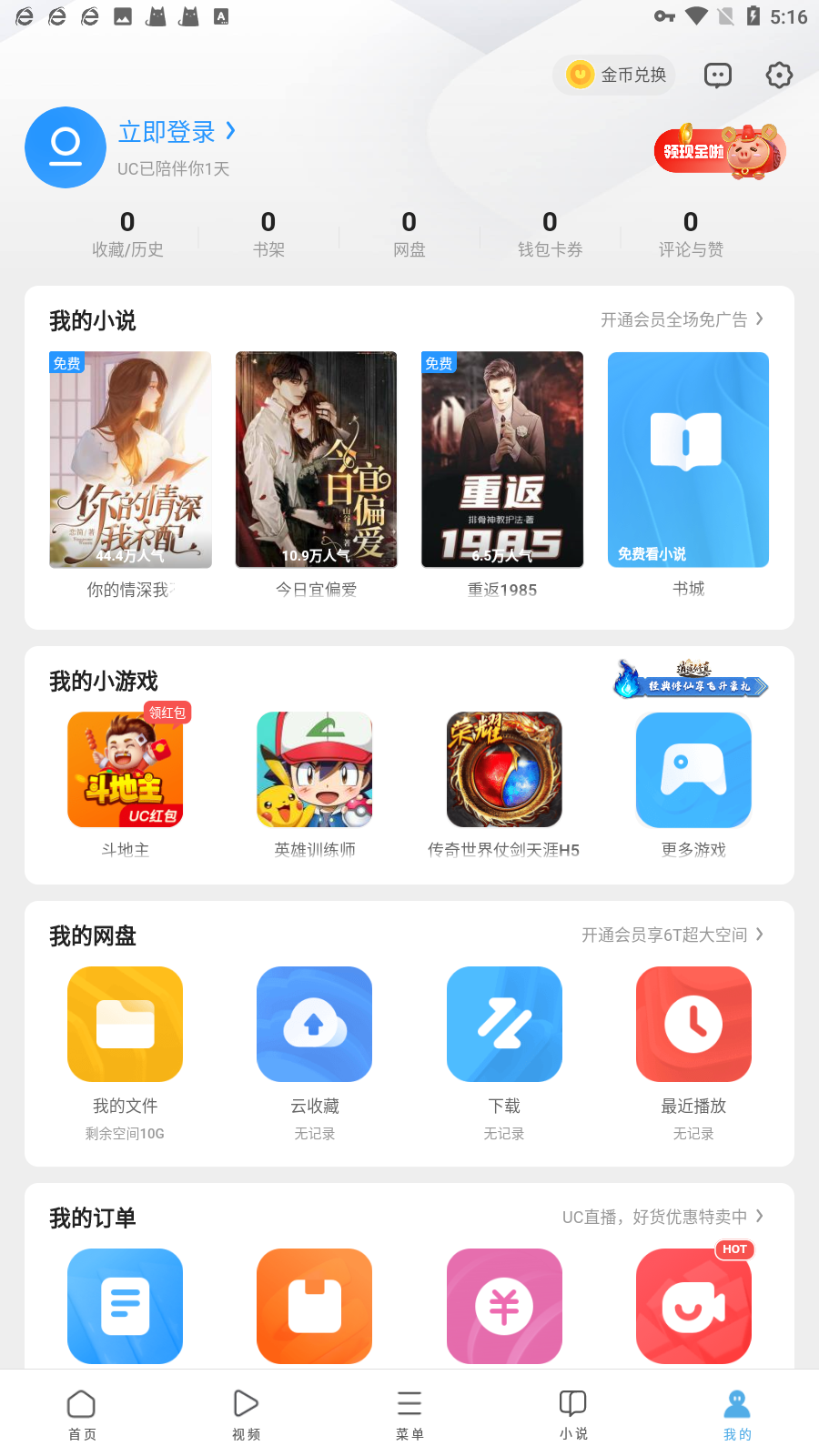Image resolution: width=819 pixels, height=1456 pixels.
Task: Open 云收藏 cloud favorites
Action: tap(315, 1025)
